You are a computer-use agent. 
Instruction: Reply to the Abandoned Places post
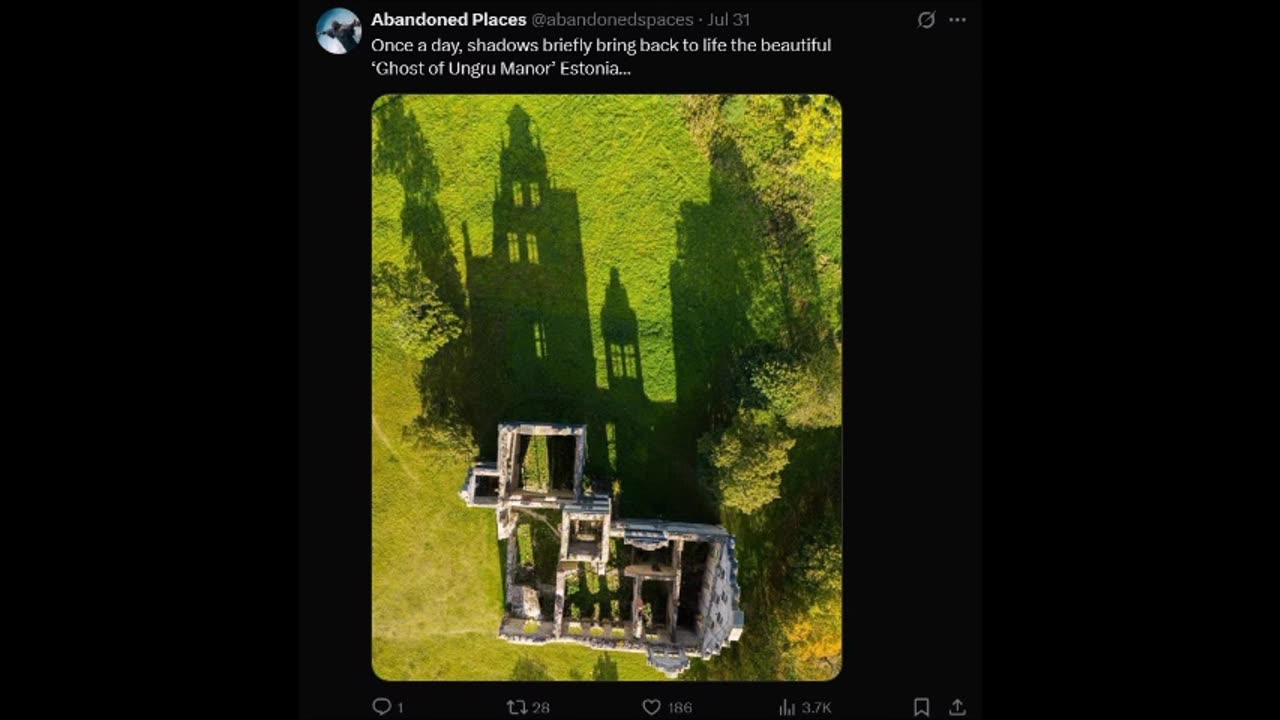(382, 707)
